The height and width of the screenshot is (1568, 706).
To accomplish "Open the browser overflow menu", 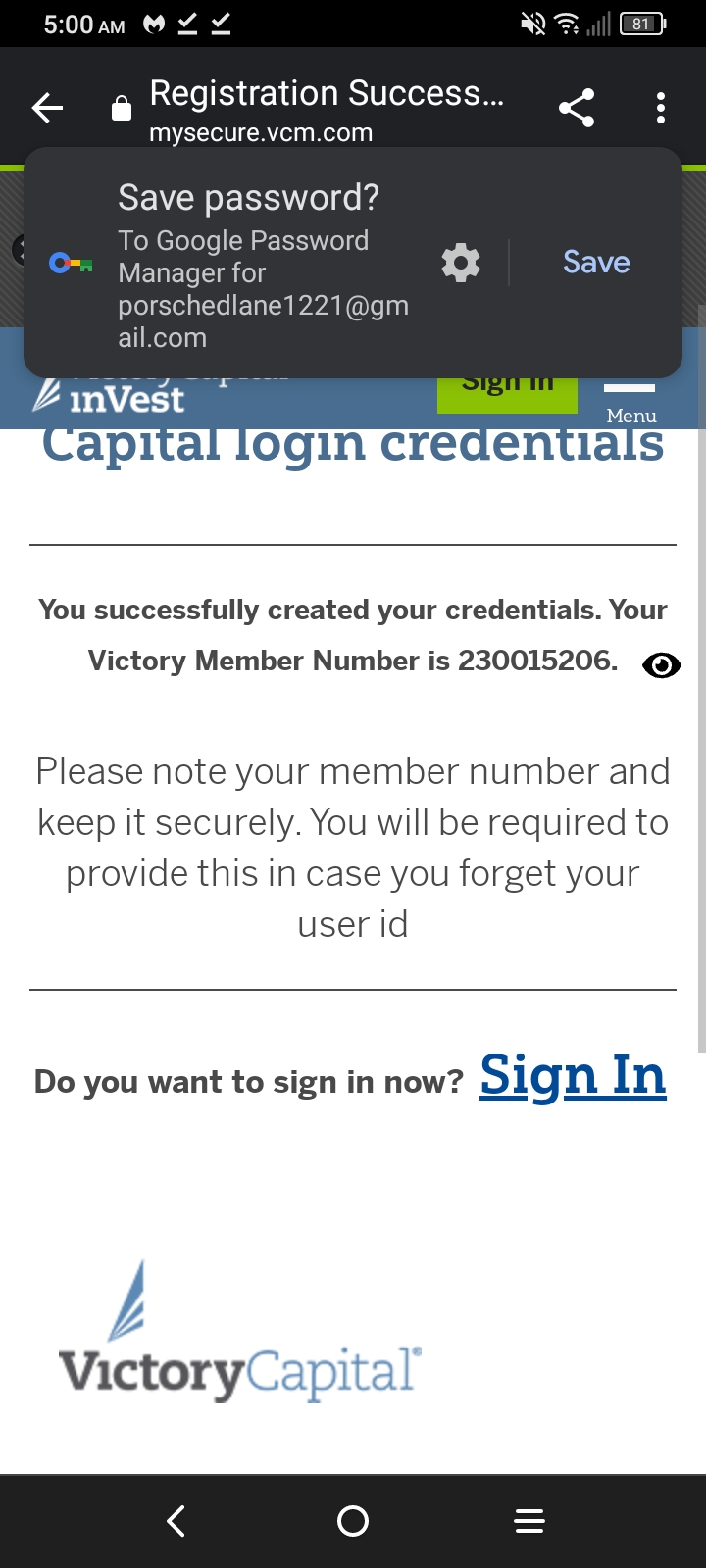I will click(661, 108).
